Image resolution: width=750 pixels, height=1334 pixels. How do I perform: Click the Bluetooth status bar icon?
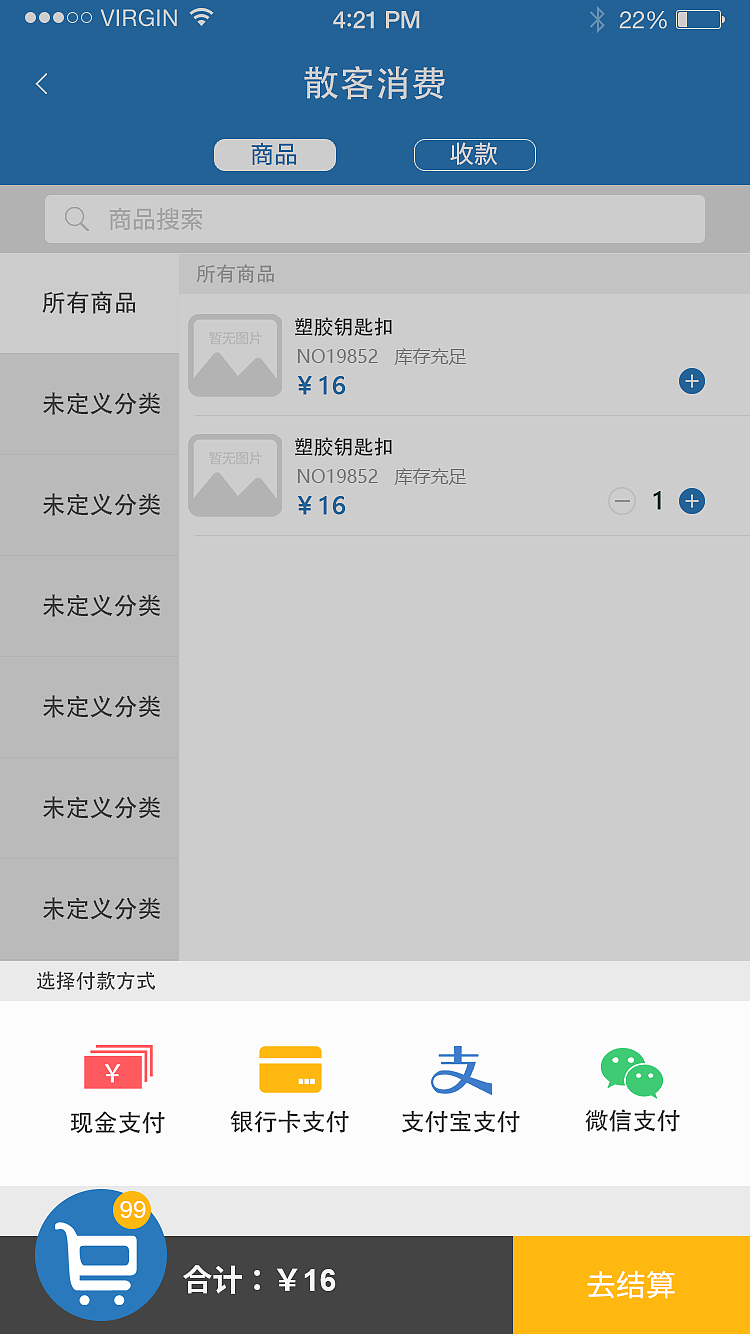click(596, 18)
